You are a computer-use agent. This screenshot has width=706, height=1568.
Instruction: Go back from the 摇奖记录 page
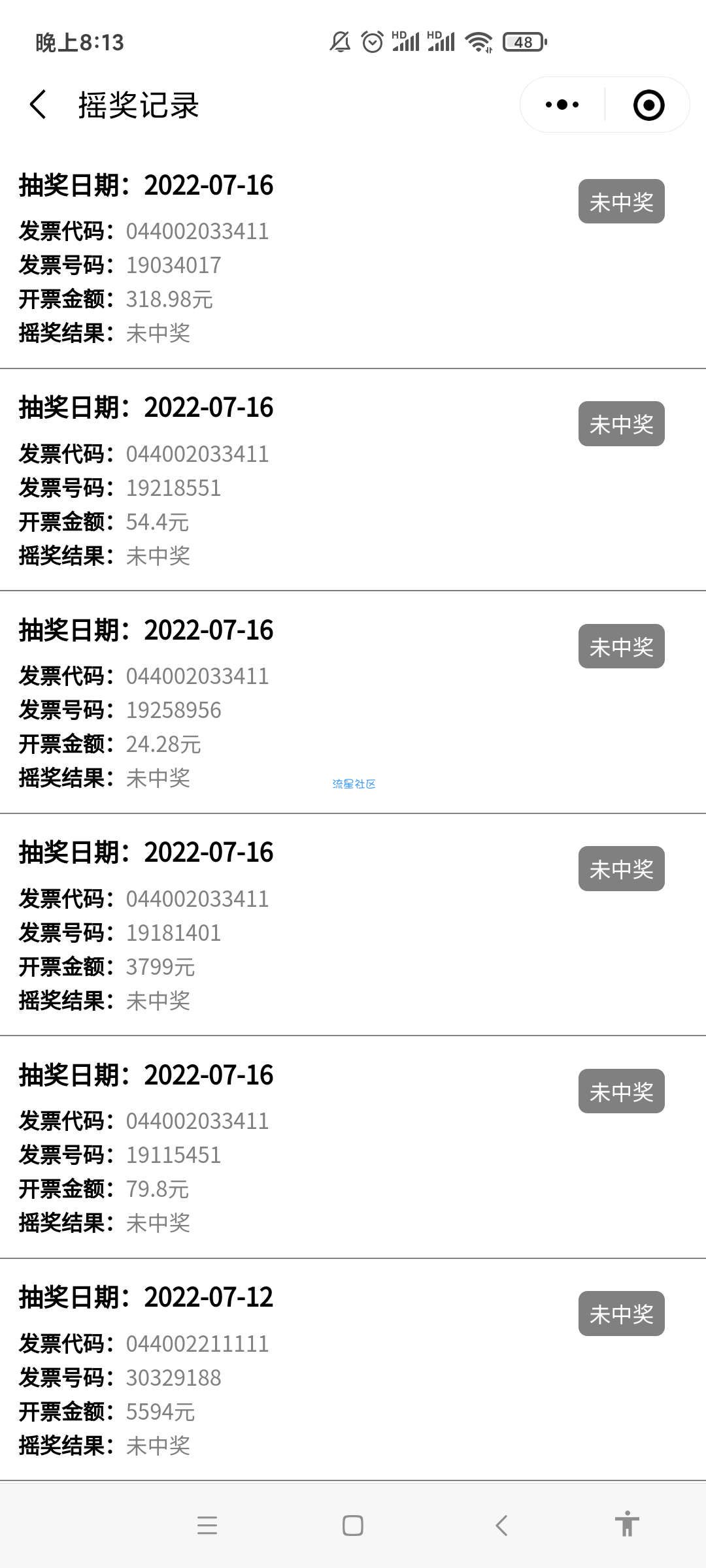tap(38, 105)
